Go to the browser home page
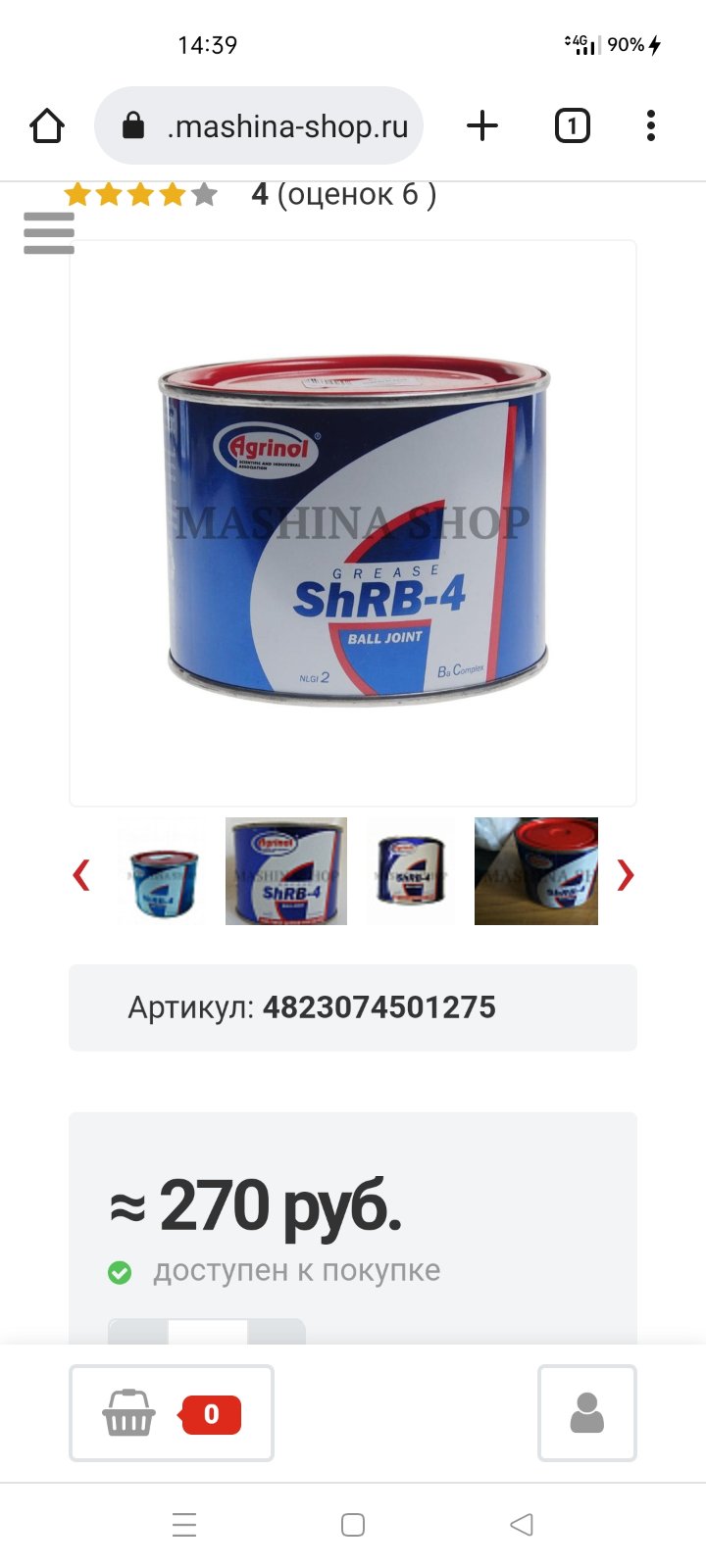This screenshot has width=706, height=1568. [x=47, y=126]
